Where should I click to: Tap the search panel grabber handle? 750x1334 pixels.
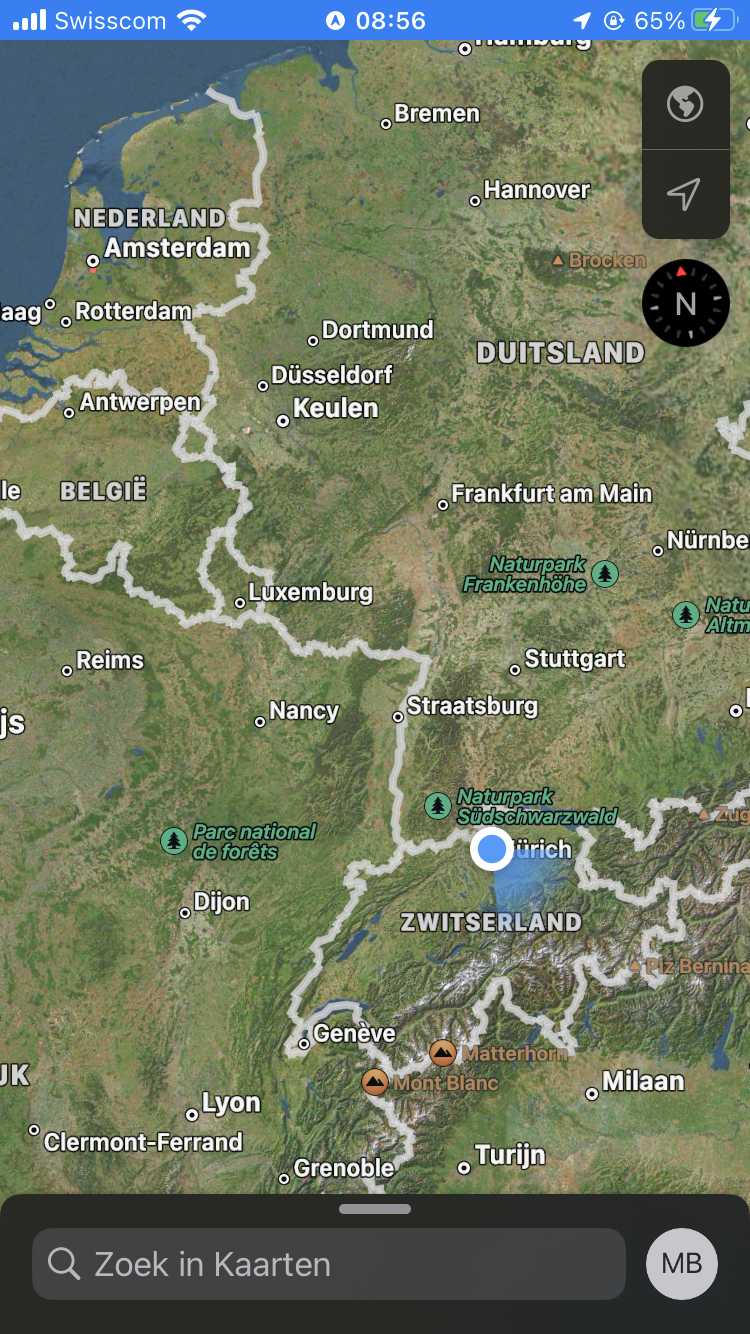pyautogui.click(x=375, y=1209)
